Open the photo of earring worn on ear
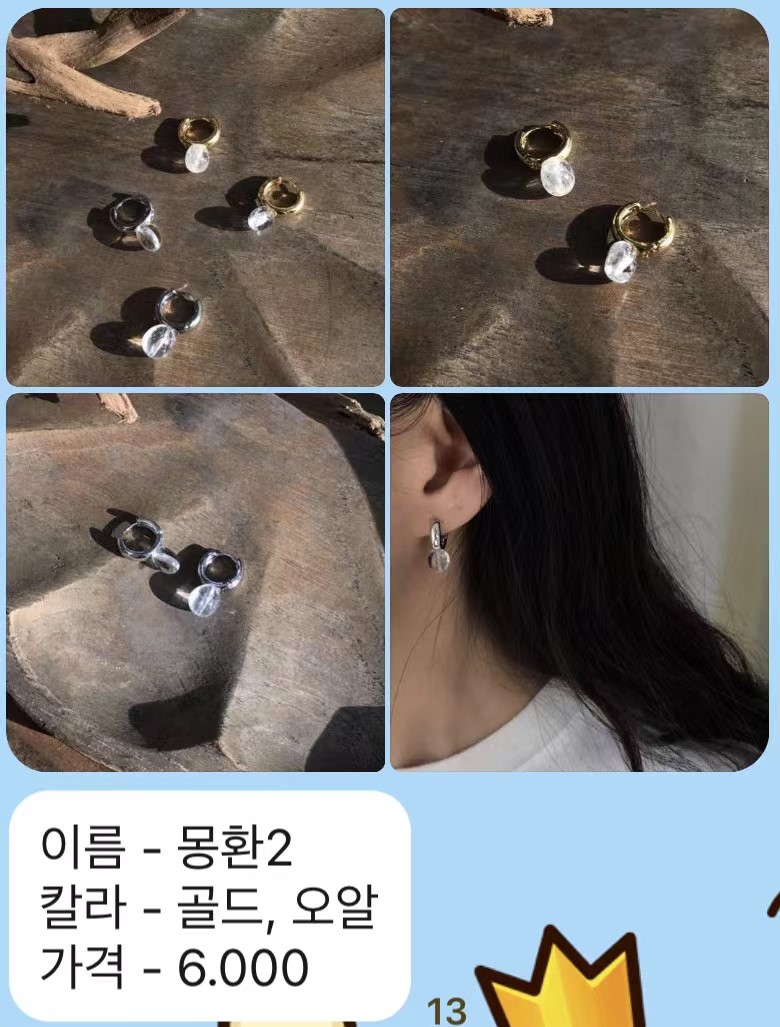780x1027 pixels. pyautogui.click(x=579, y=582)
